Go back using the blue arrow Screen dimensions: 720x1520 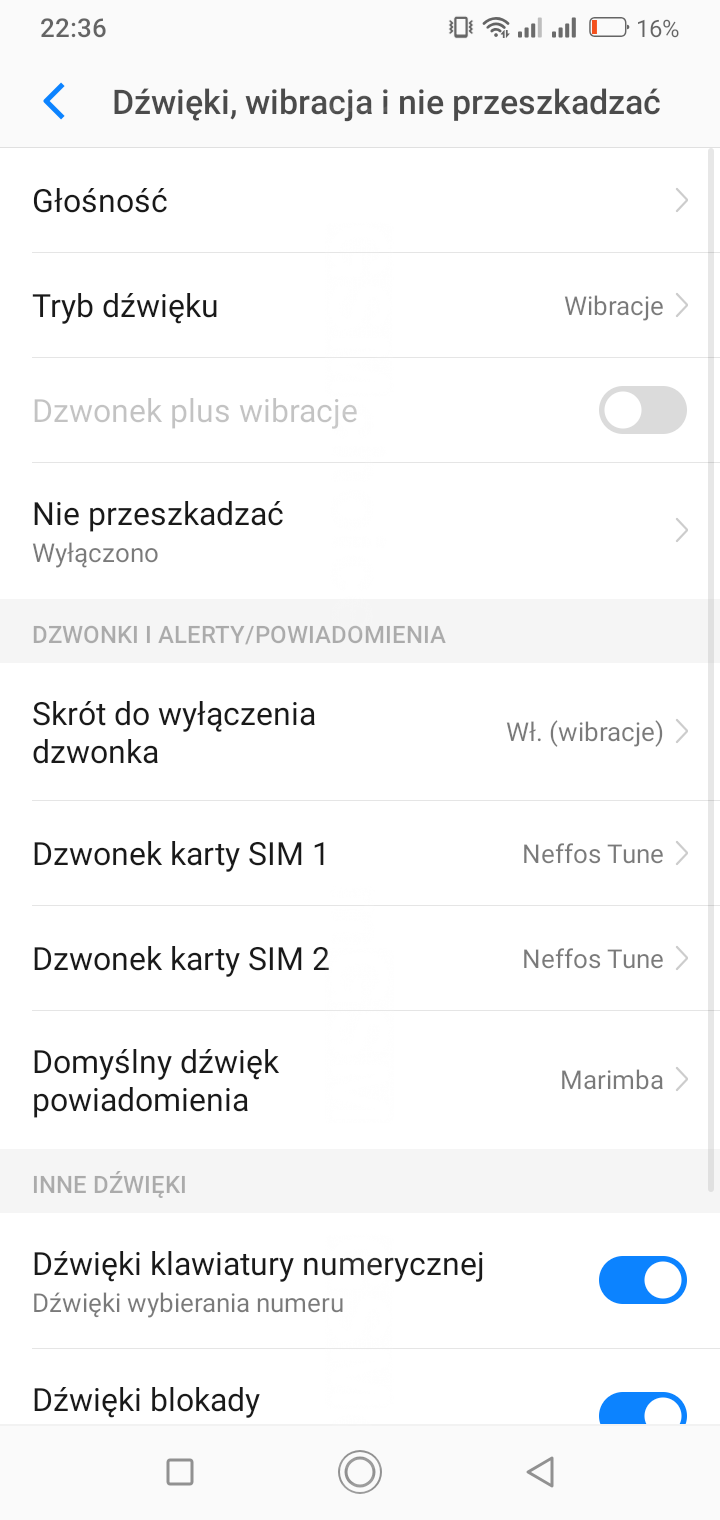click(x=54, y=102)
